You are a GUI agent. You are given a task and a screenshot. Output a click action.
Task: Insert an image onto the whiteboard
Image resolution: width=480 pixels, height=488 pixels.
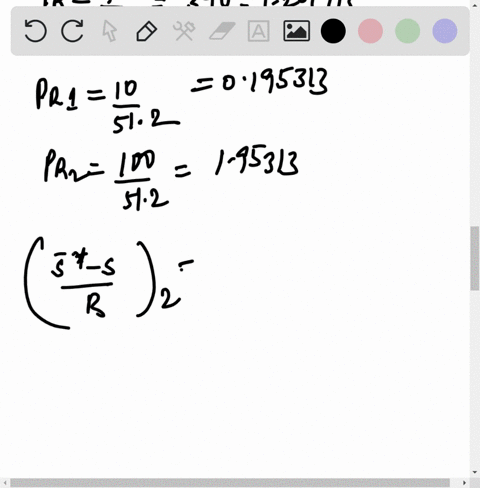coord(296,31)
